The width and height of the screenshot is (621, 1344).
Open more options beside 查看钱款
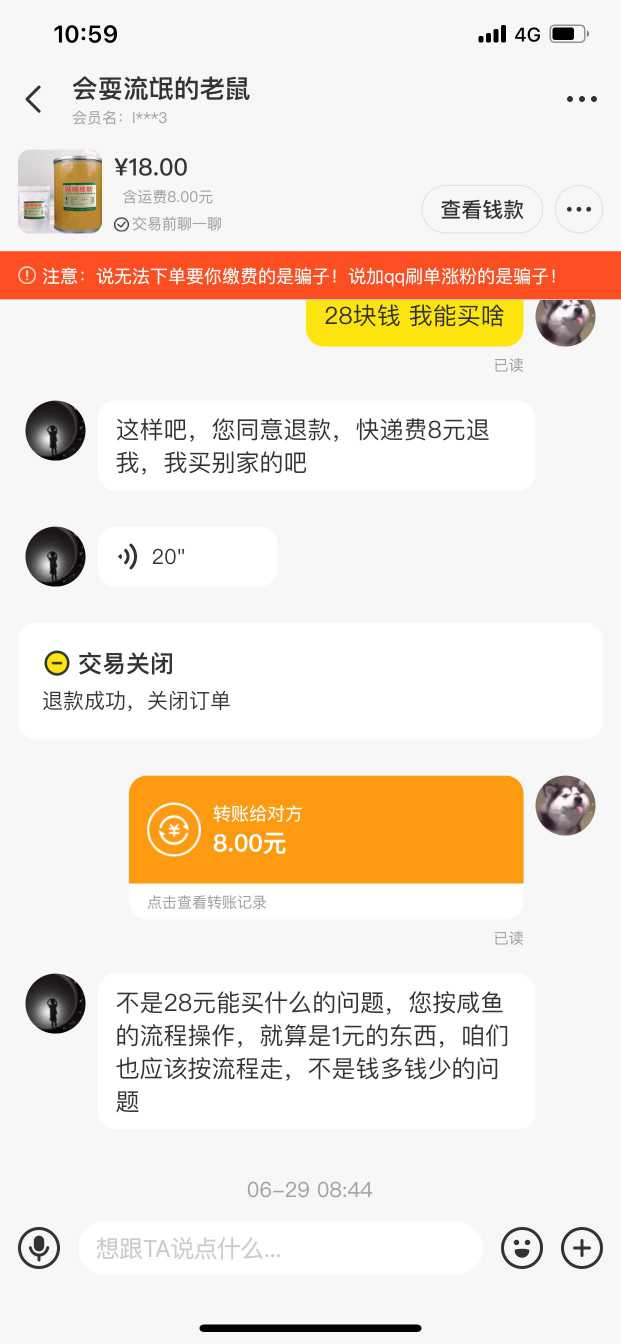pyautogui.click(x=579, y=210)
